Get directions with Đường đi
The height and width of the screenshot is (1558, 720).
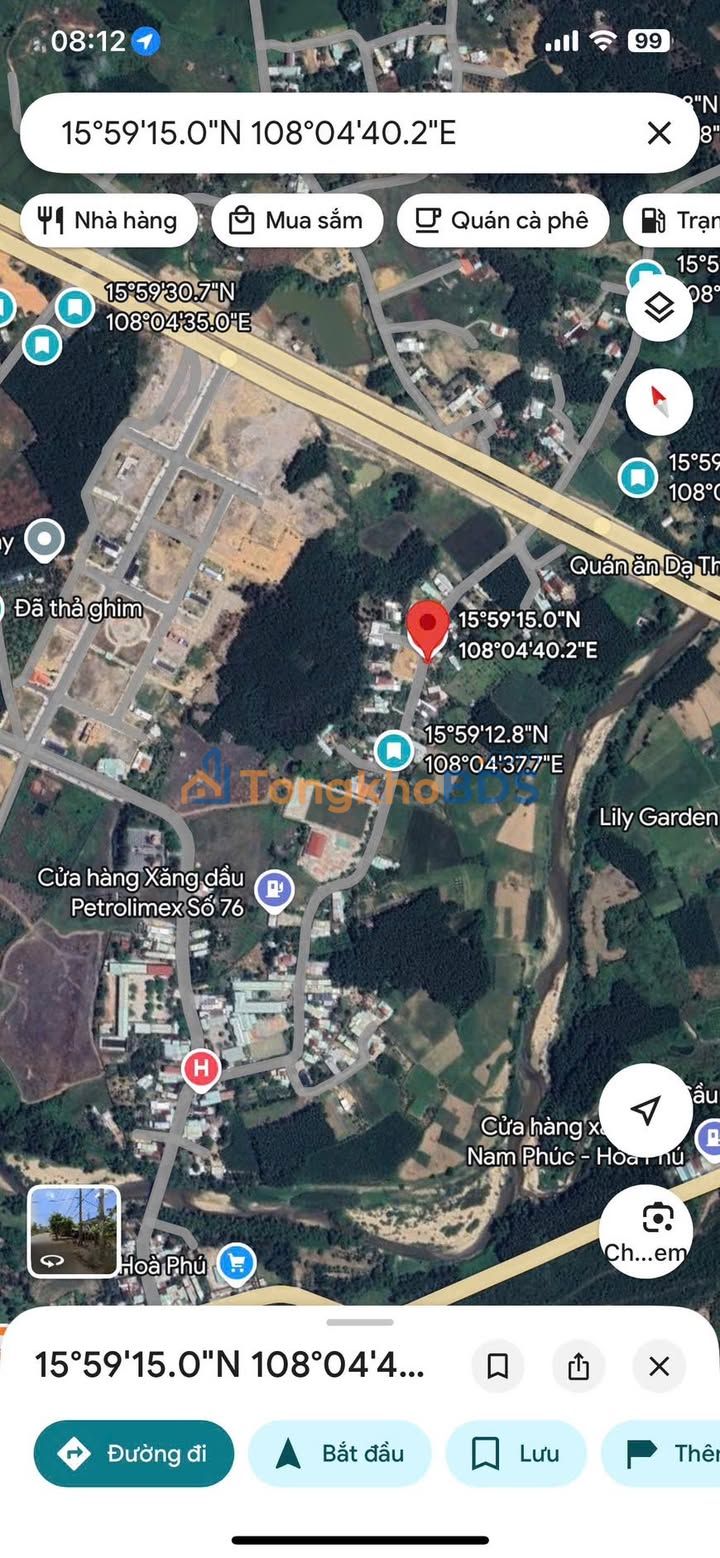pos(134,1453)
